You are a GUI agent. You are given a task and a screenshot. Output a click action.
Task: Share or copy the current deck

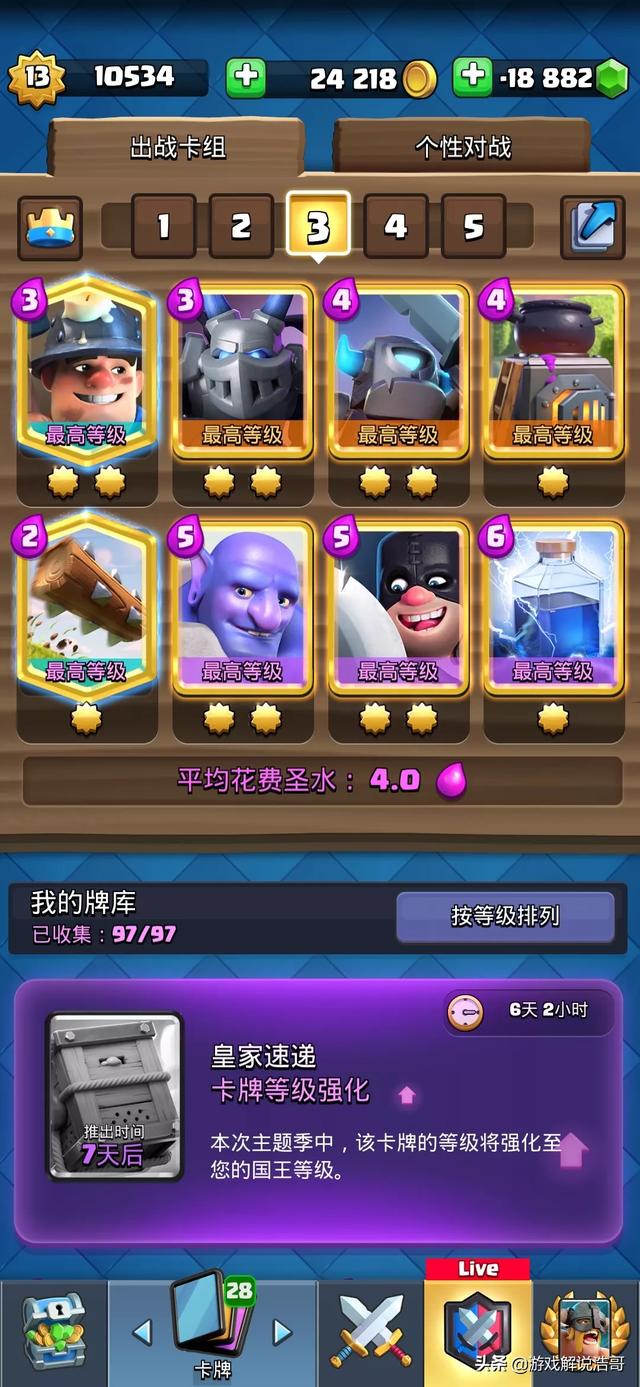coord(592,227)
